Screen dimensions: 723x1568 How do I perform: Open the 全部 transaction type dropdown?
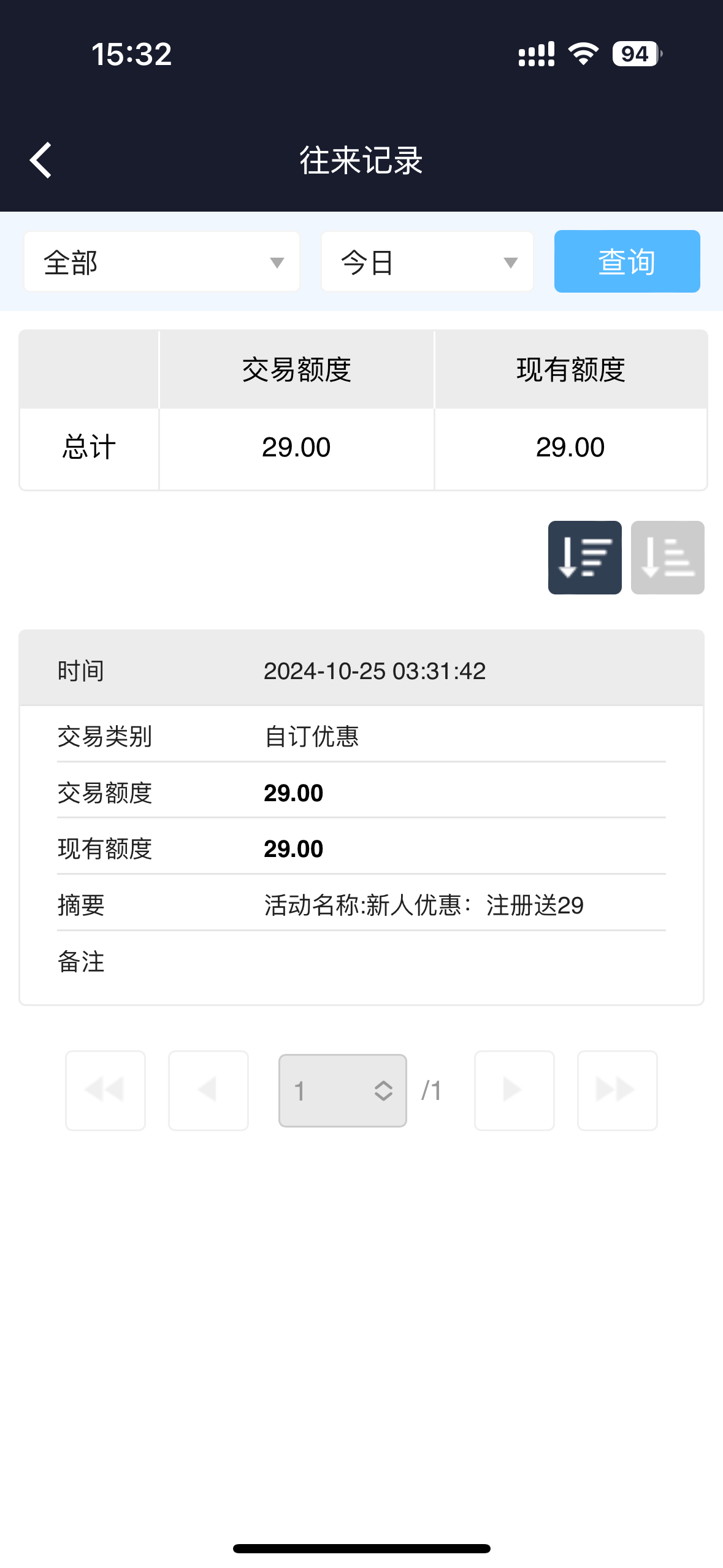pyautogui.click(x=161, y=261)
